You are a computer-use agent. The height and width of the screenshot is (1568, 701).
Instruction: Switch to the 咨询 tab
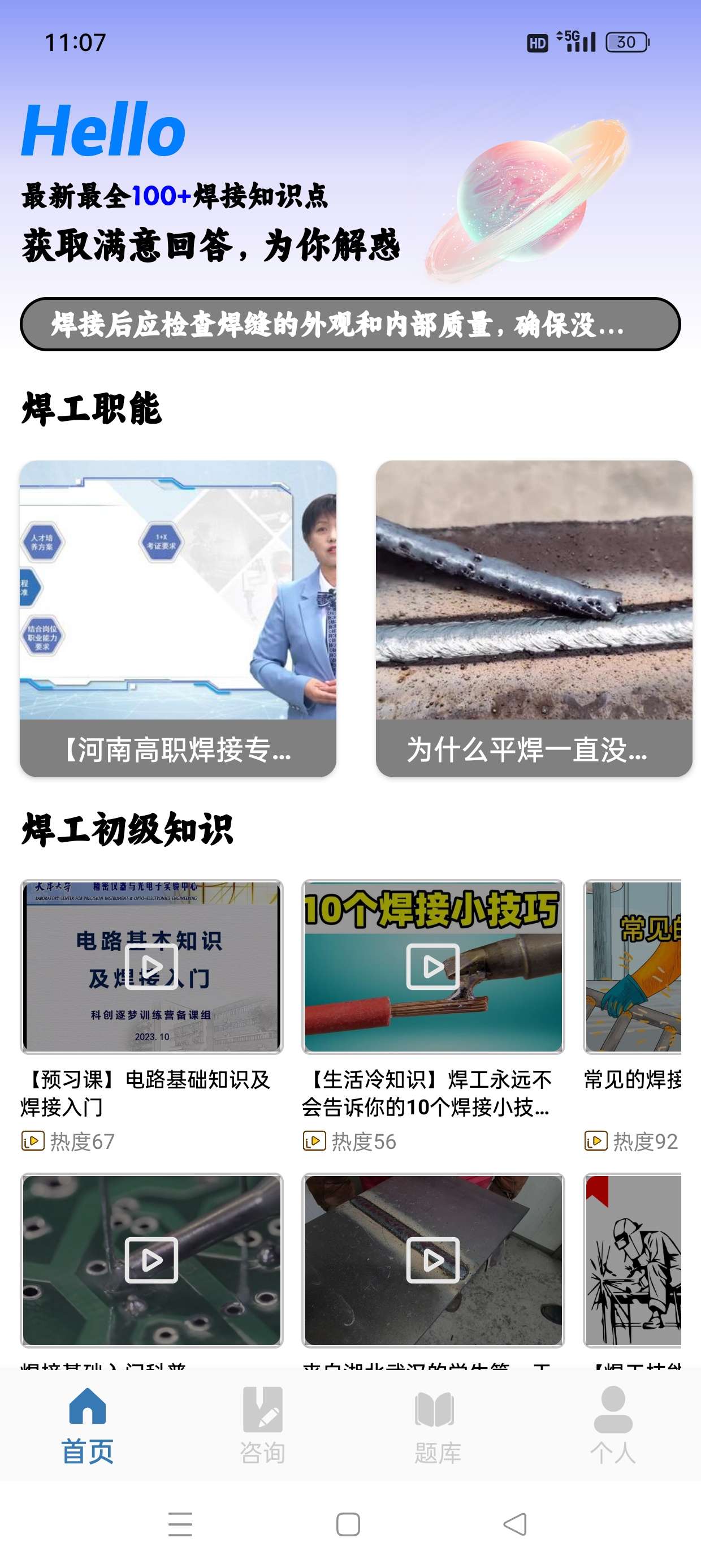[x=263, y=1425]
